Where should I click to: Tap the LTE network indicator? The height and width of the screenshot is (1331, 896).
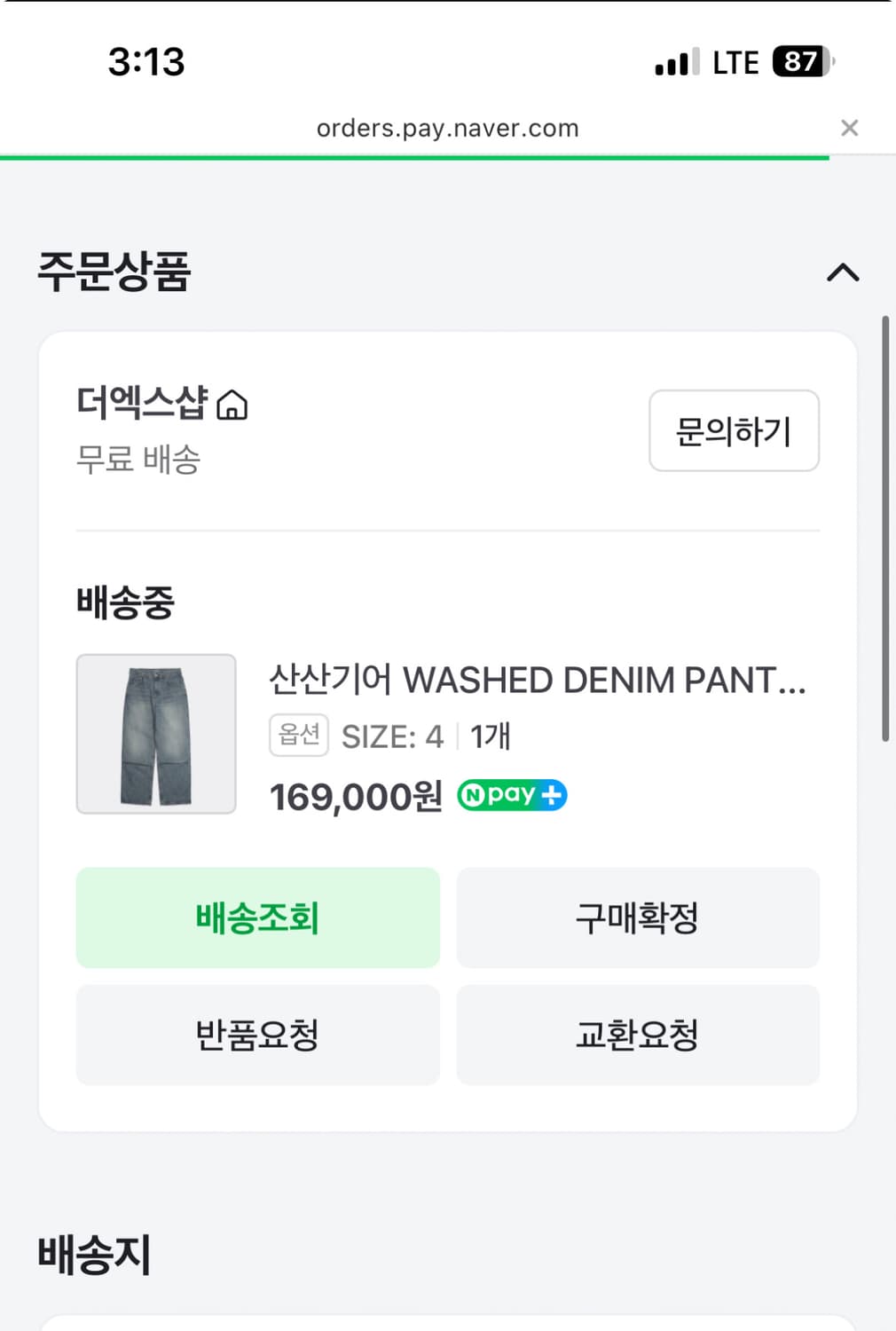[735, 61]
